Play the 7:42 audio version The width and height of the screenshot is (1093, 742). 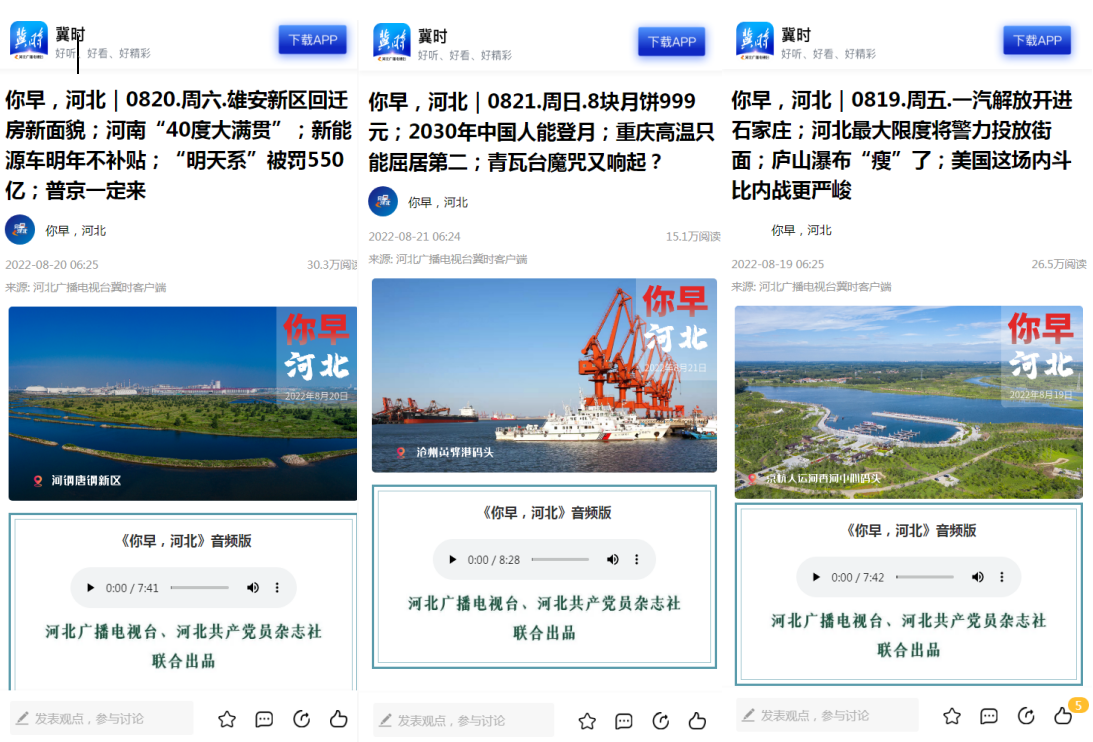point(816,577)
